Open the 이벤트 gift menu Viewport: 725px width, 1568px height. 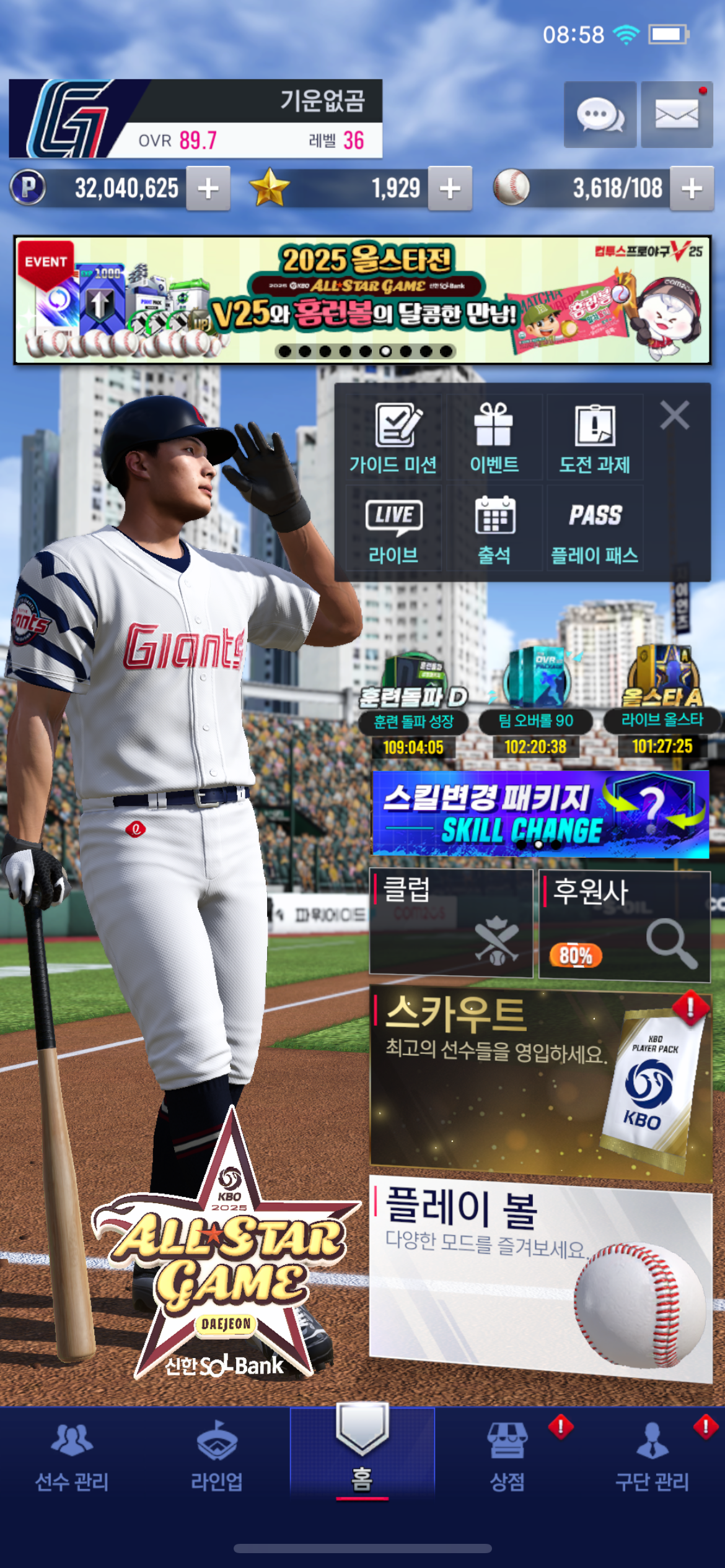[494, 437]
